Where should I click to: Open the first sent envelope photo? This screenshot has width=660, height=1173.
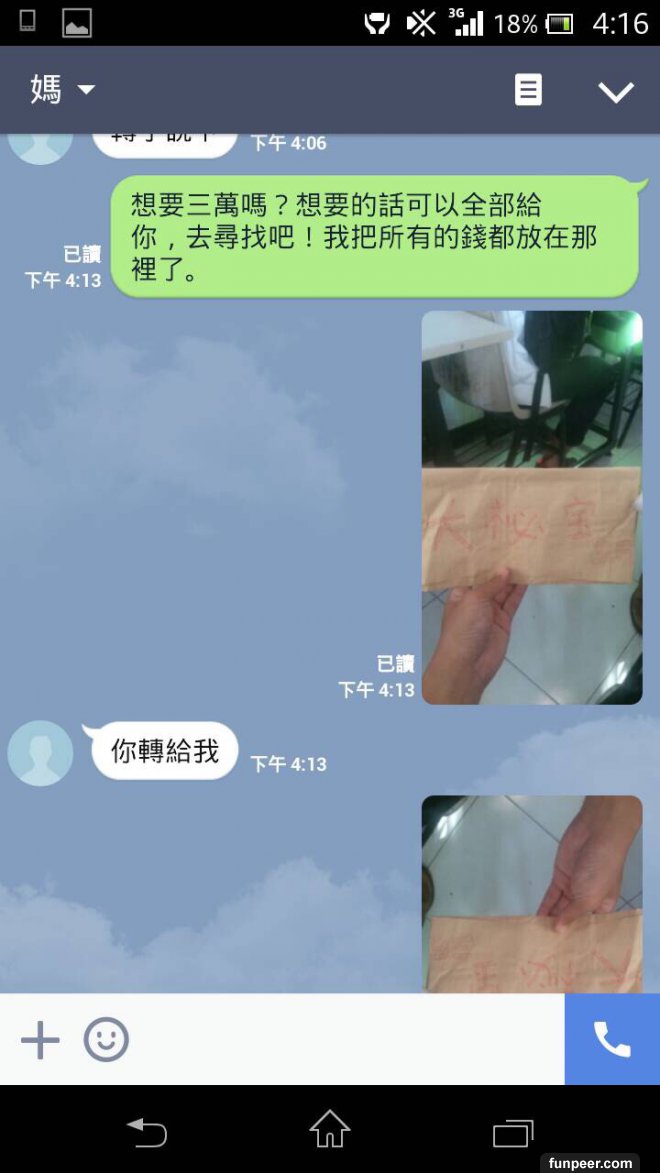click(x=531, y=507)
